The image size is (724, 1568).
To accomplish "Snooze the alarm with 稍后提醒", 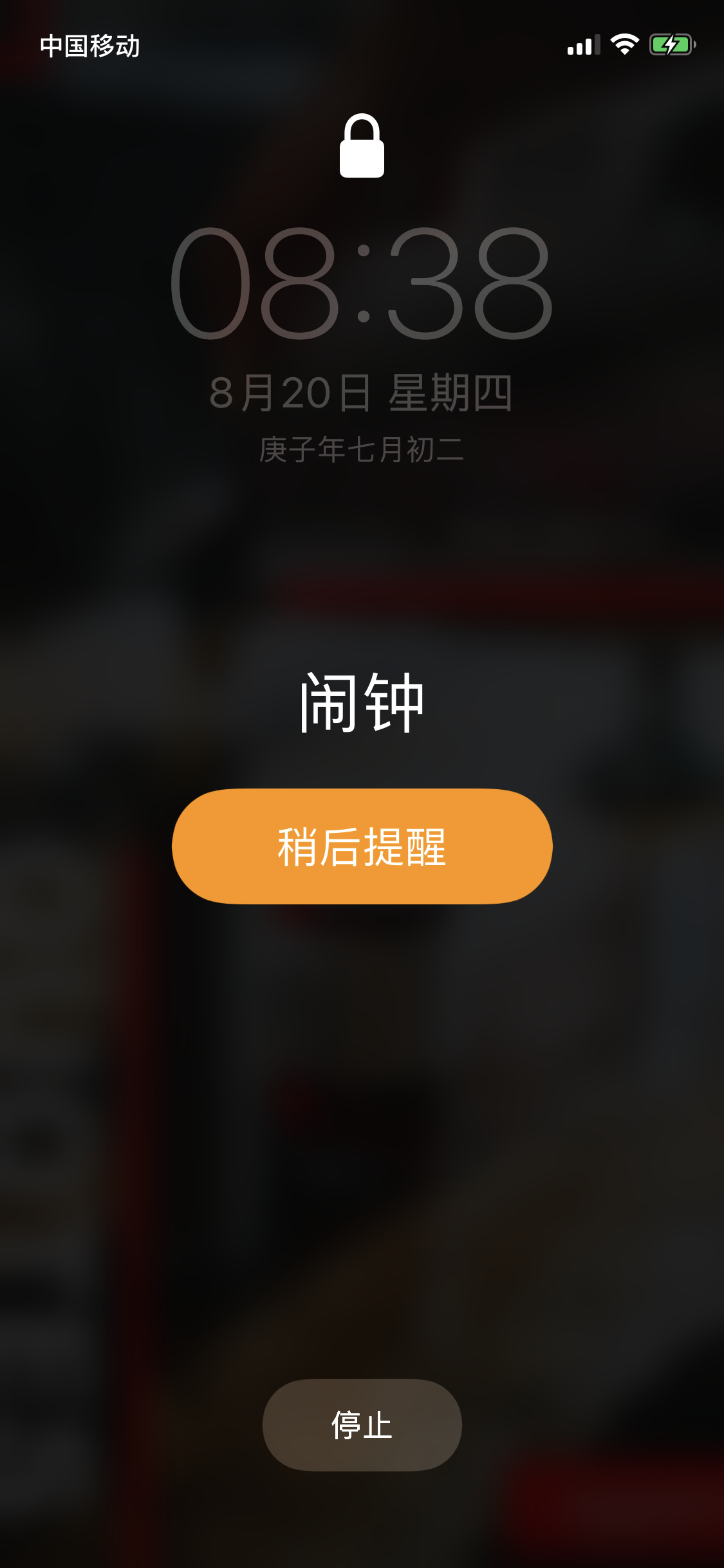I will (x=362, y=846).
